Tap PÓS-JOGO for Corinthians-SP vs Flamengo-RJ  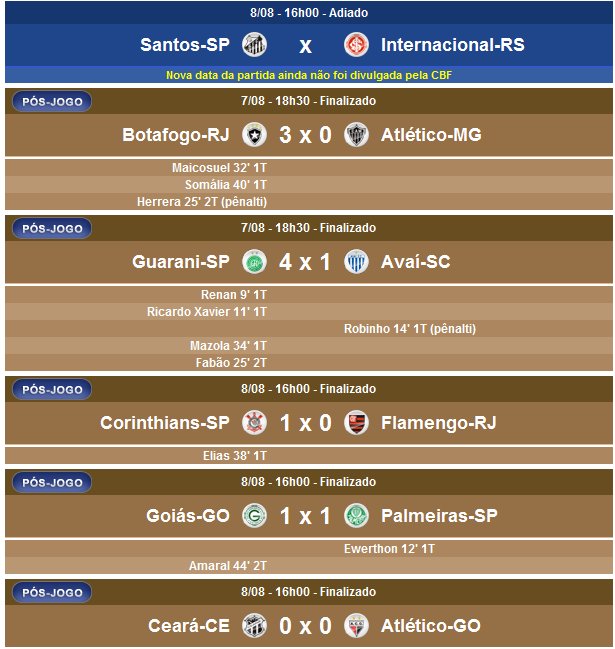(52, 389)
